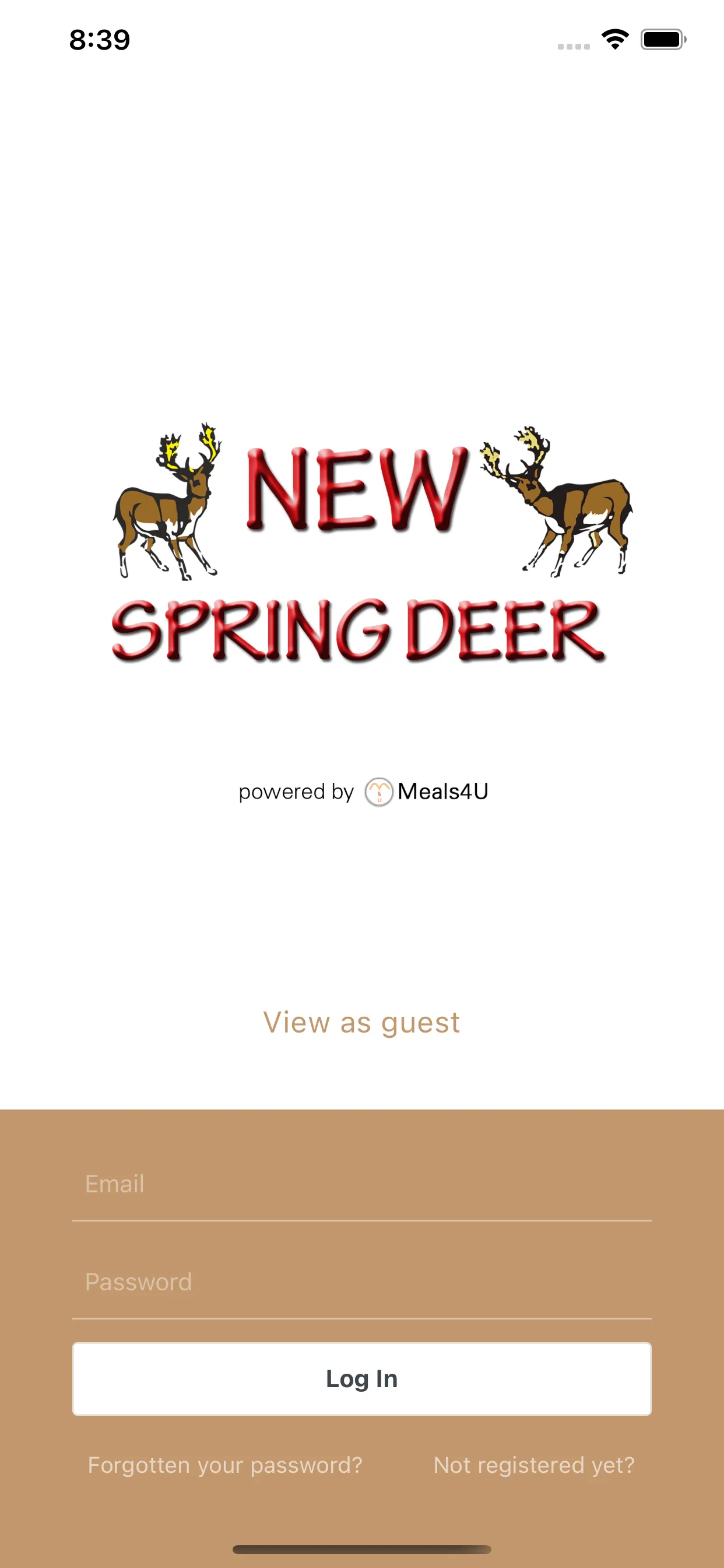Tap View as guest
Viewport: 724px width, 1568px height.
[x=361, y=1022]
